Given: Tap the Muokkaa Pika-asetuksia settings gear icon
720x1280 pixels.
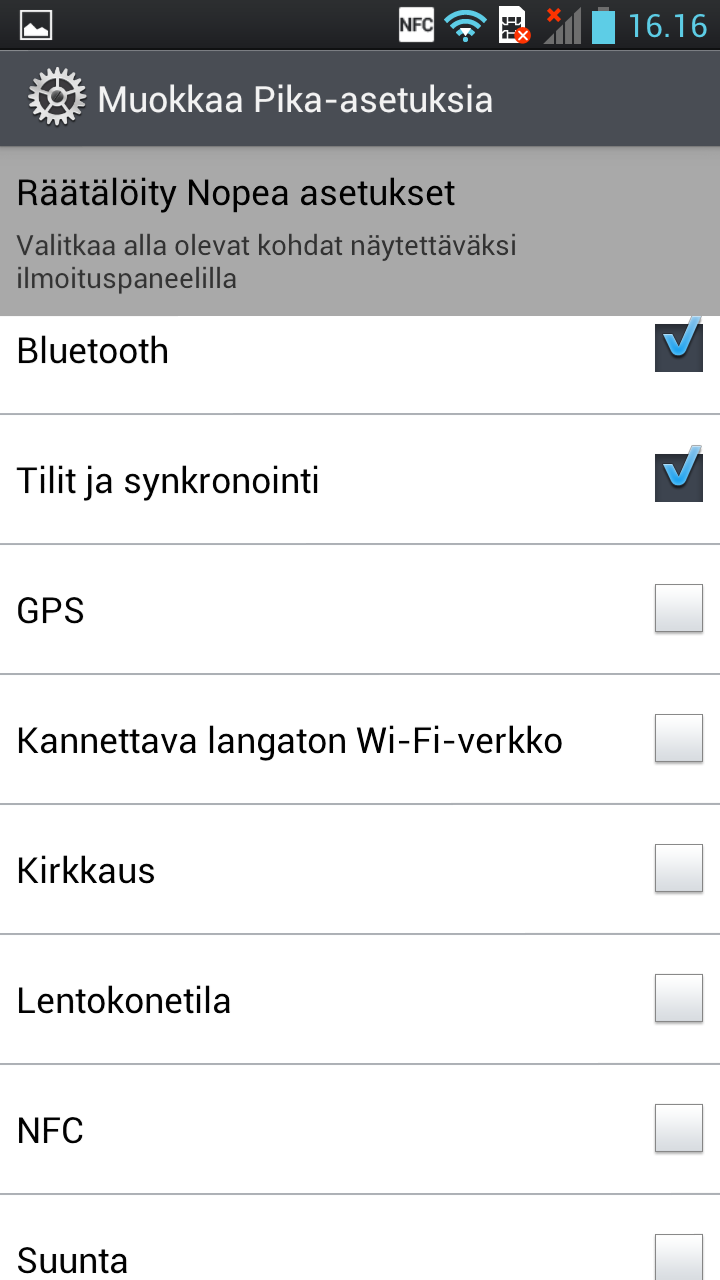Looking at the screenshot, I should pyautogui.click(x=57, y=99).
